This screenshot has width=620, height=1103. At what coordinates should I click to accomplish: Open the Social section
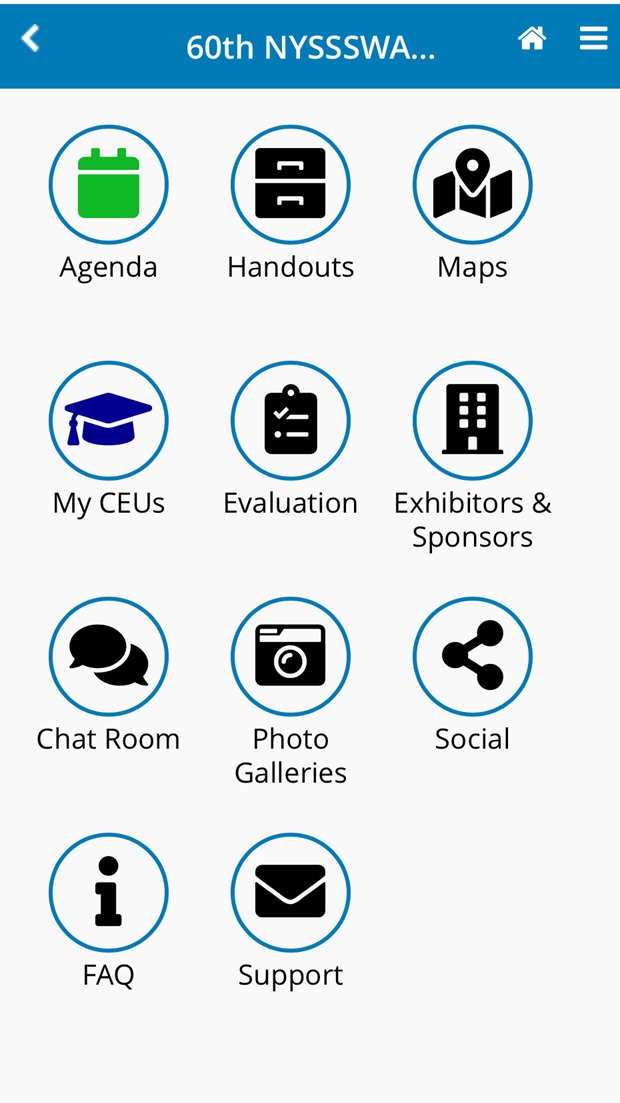tap(472, 657)
